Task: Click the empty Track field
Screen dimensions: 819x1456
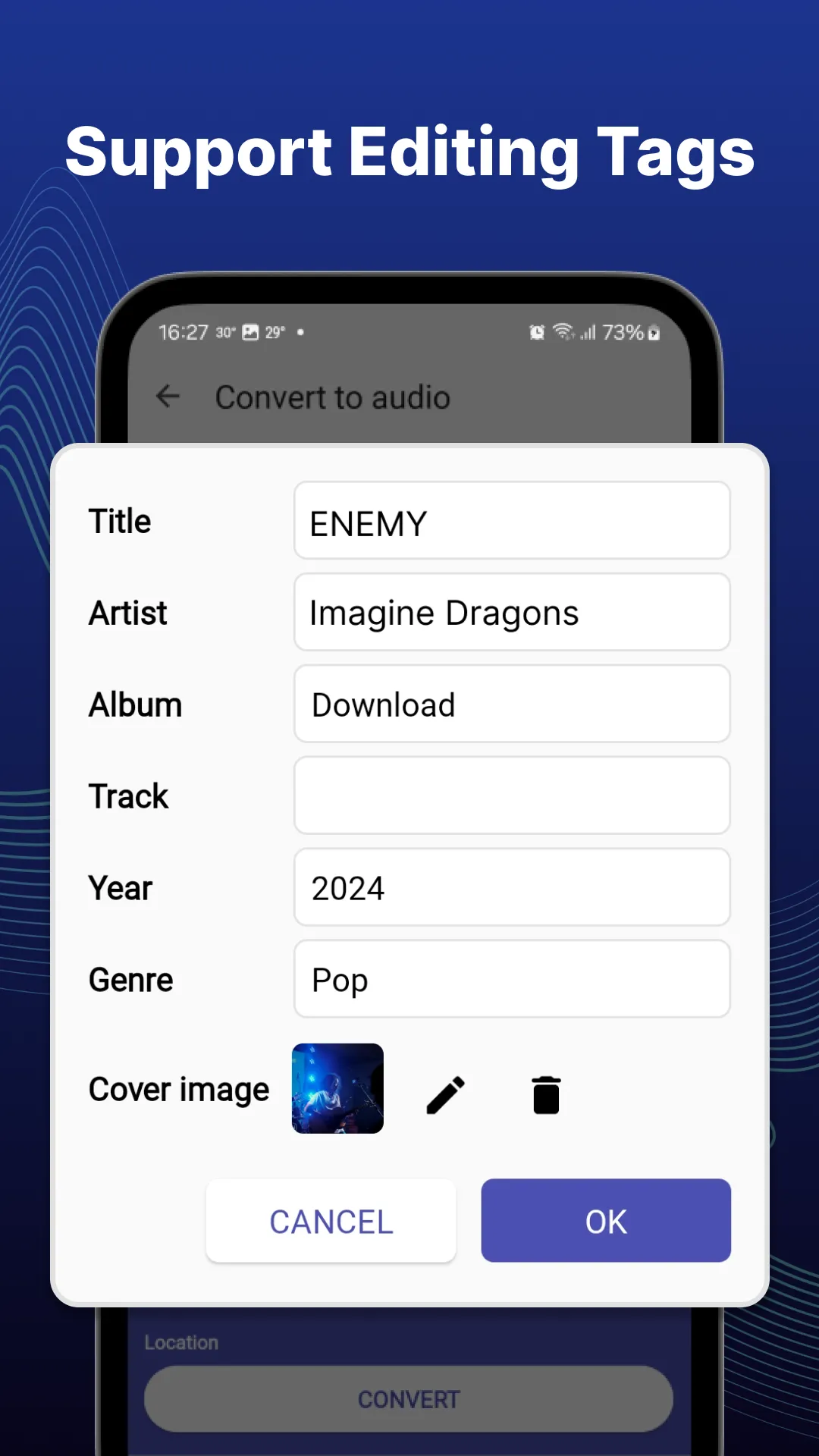Action: click(511, 795)
